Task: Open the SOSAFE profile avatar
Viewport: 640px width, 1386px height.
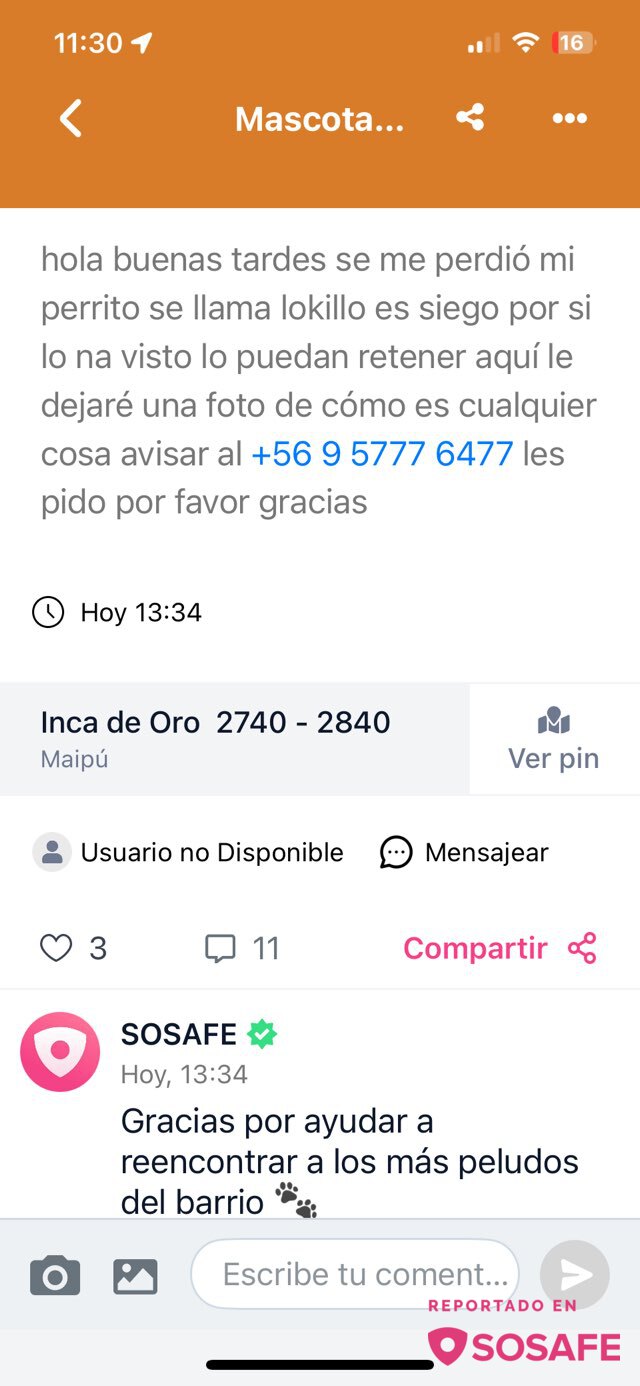Action: 60,1051
